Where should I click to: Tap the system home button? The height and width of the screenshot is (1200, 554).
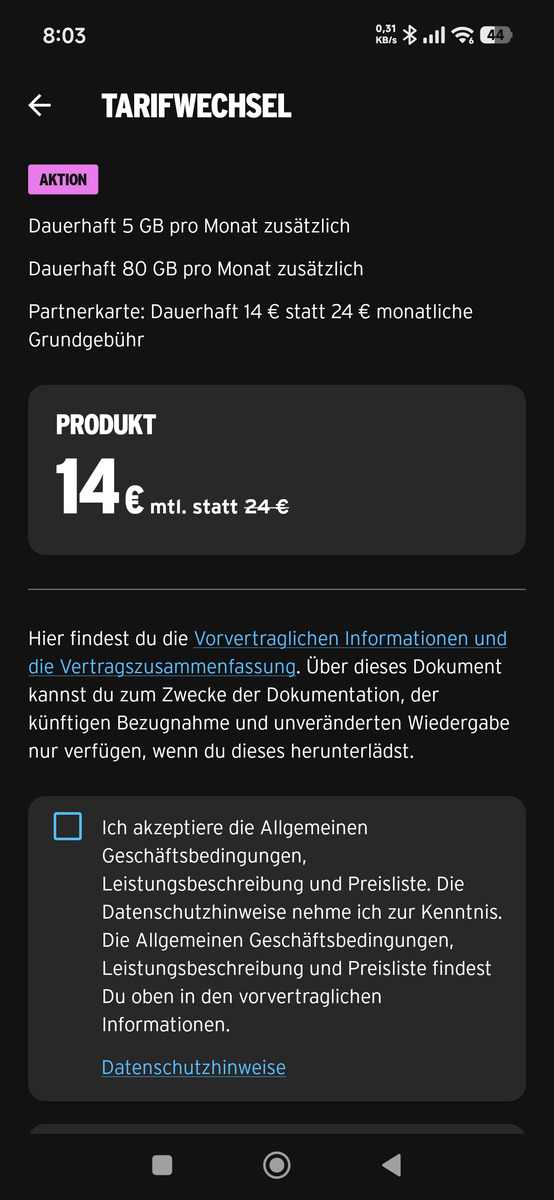[x=277, y=1164]
